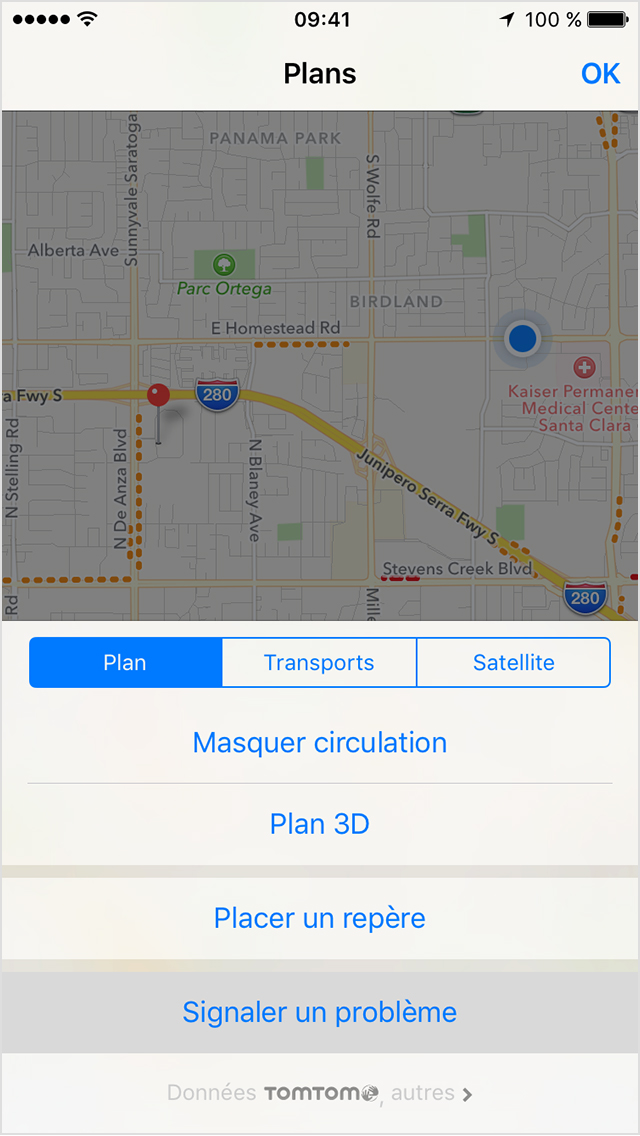640x1136 pixels.
Task: Open Signaler un problème
Action: coord(320,1012)
